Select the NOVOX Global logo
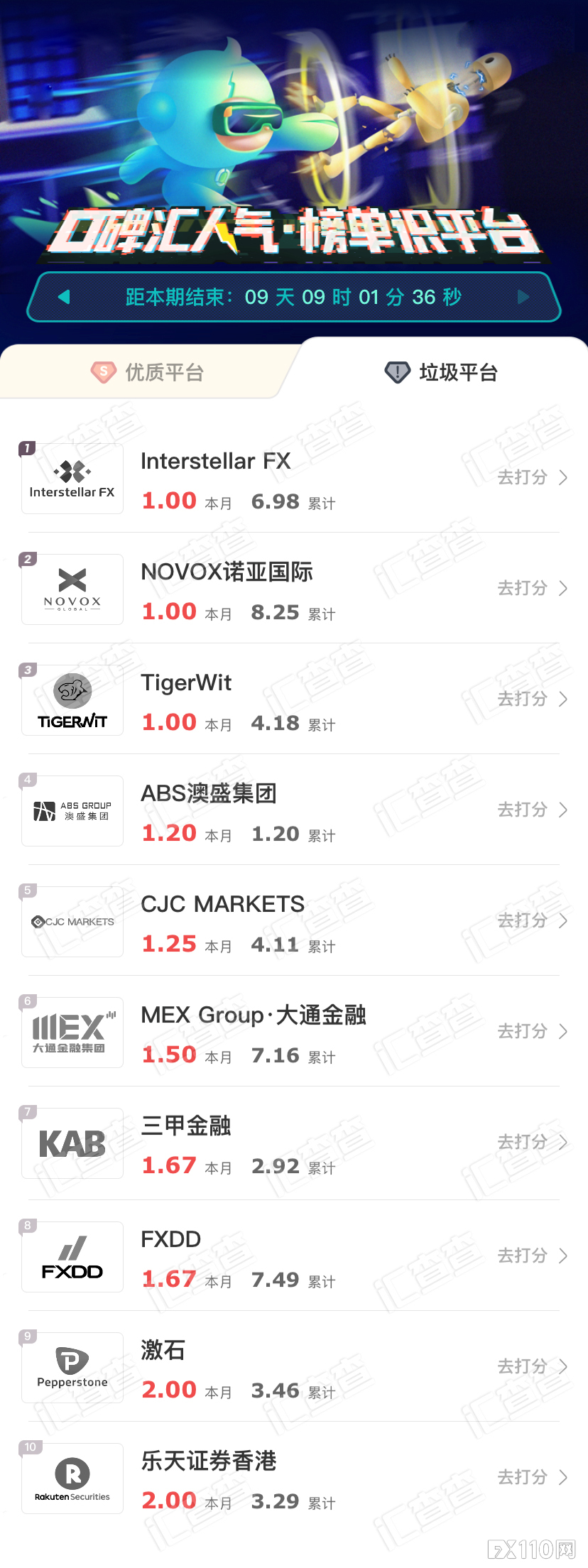Image resolution: width=588 pixels, height=1568 pixels. point(72,589)
